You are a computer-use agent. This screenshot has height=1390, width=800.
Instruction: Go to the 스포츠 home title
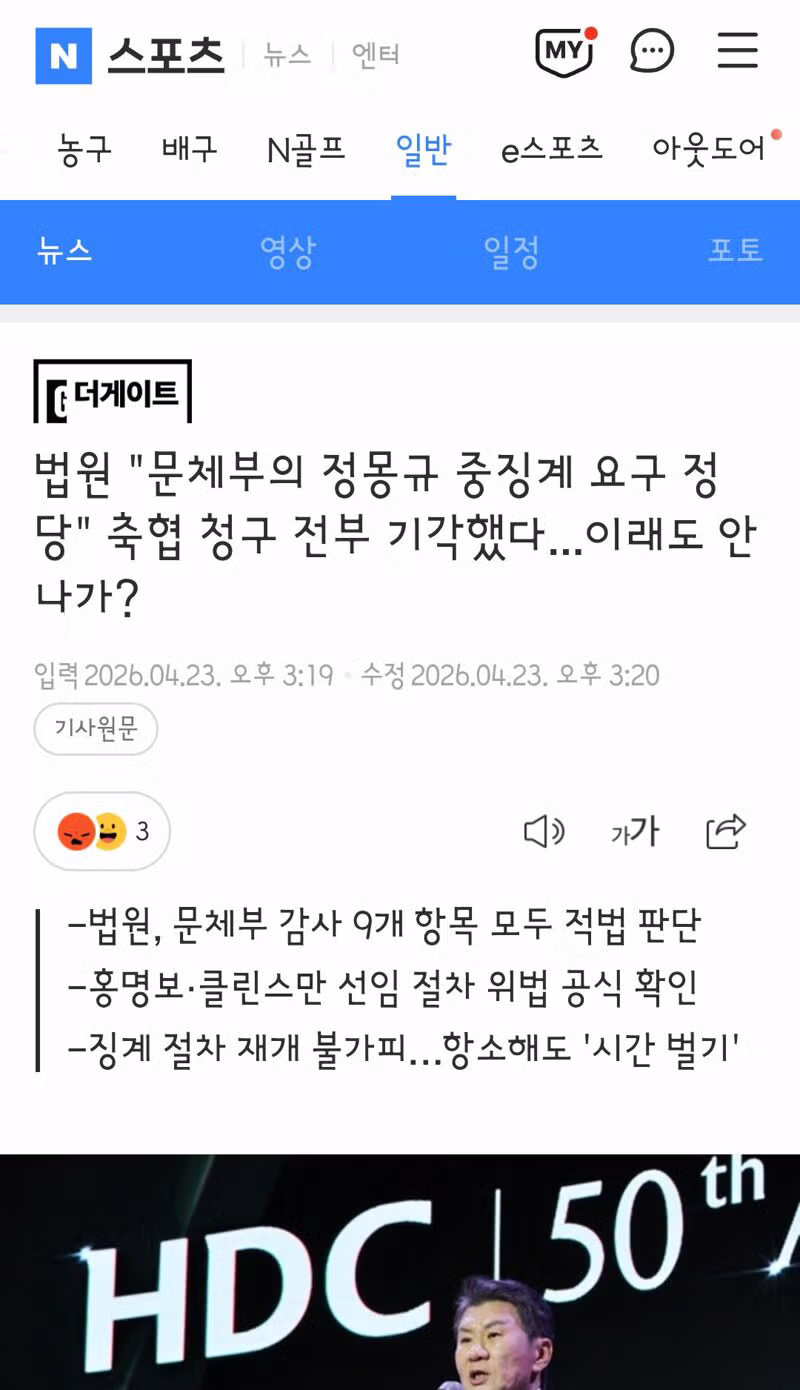click(166, 54)
